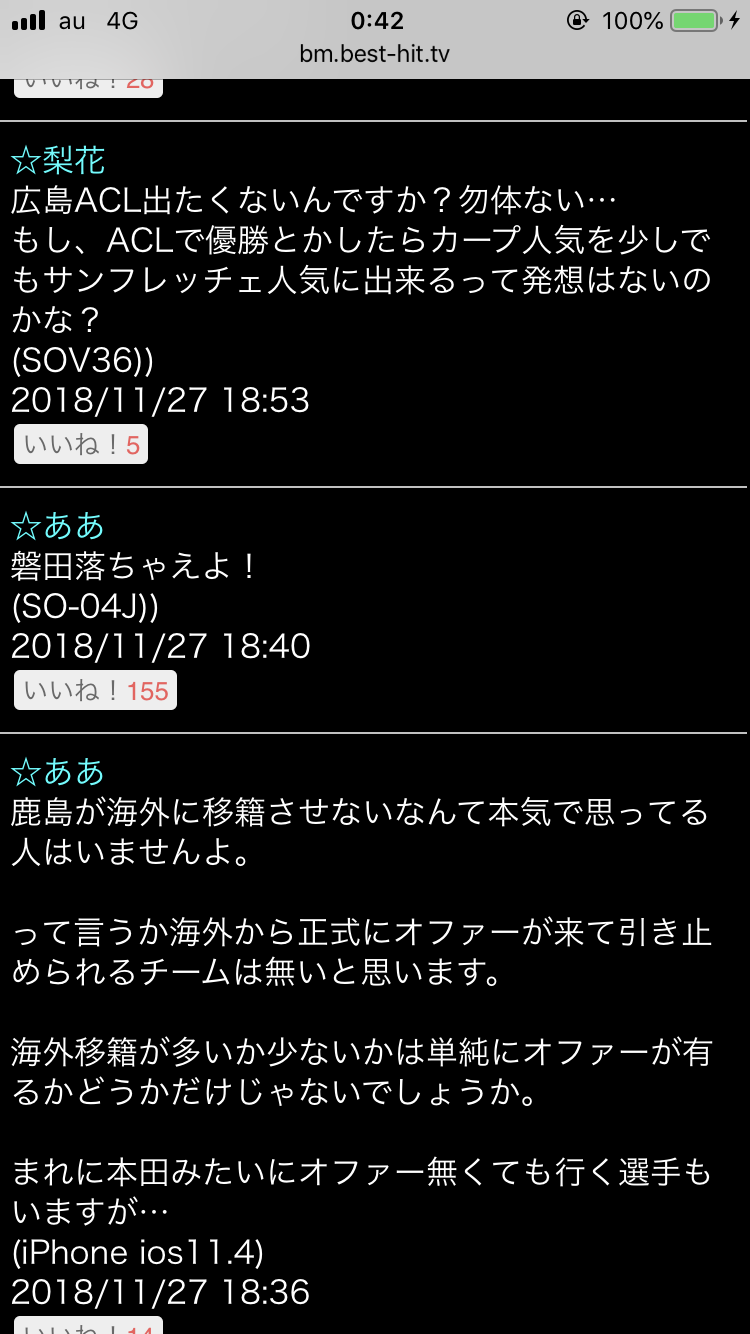
Task: Like the 磐田落ちゃえよ！ comment
Action: click(95, 691)
